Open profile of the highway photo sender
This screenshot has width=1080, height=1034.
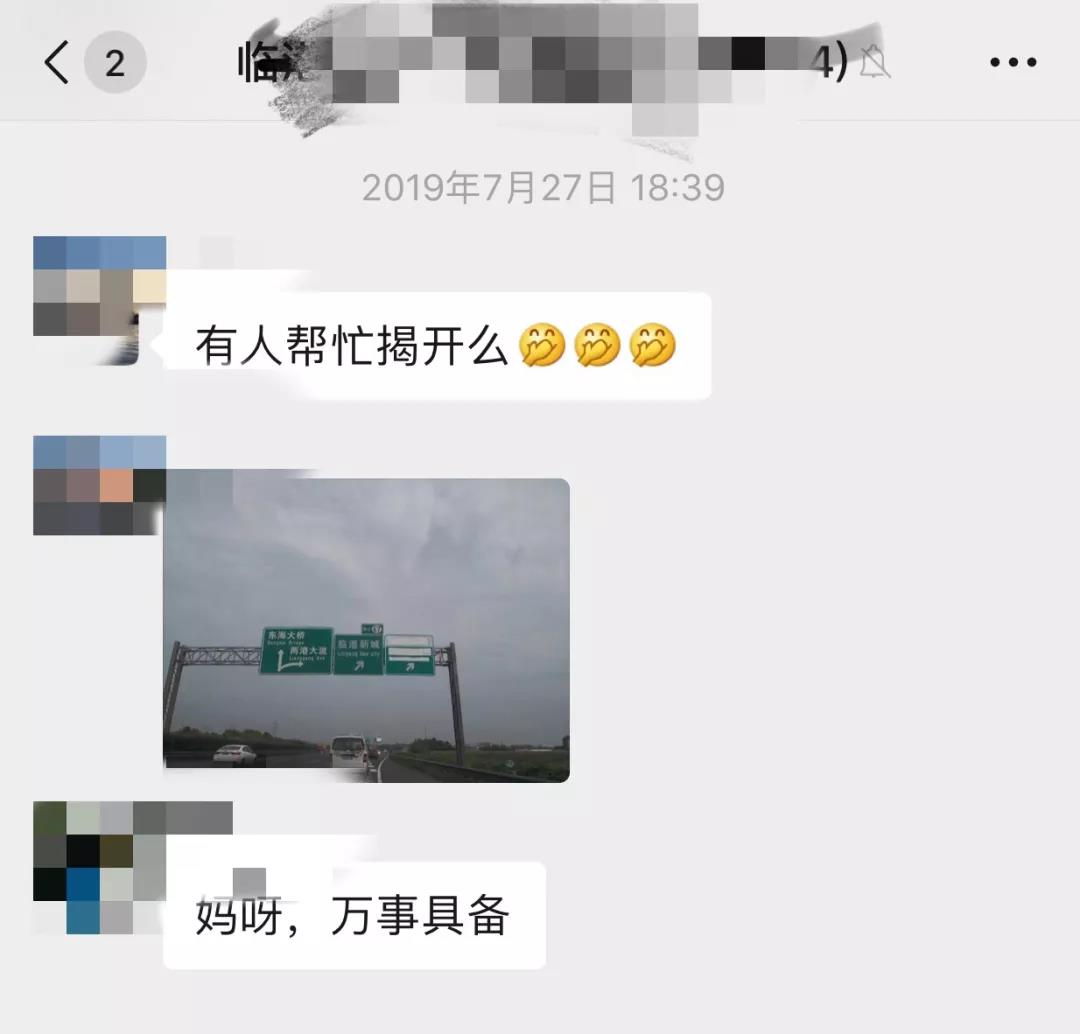(x=99, y=486)
